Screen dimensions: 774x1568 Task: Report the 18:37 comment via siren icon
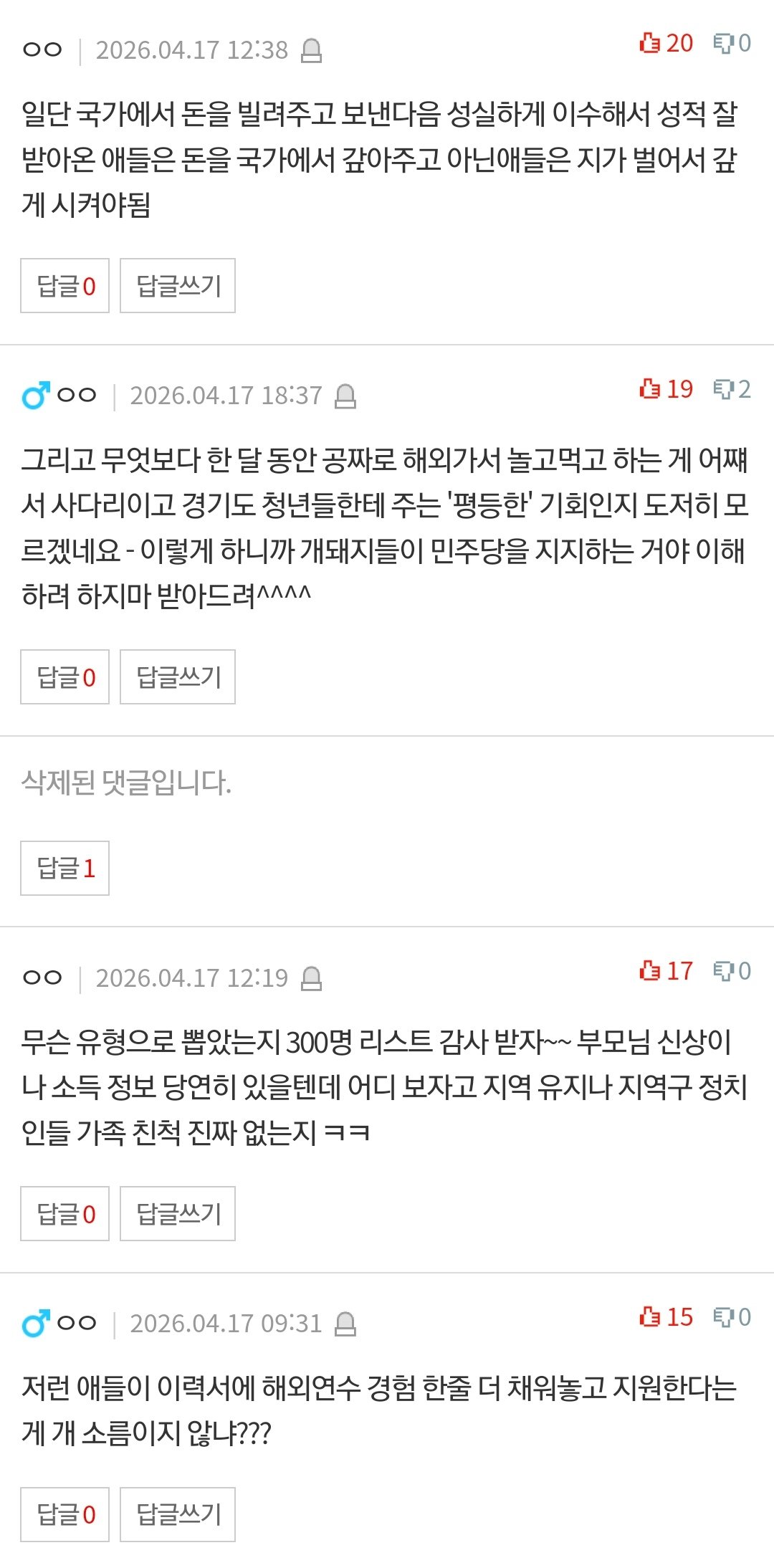345,396
